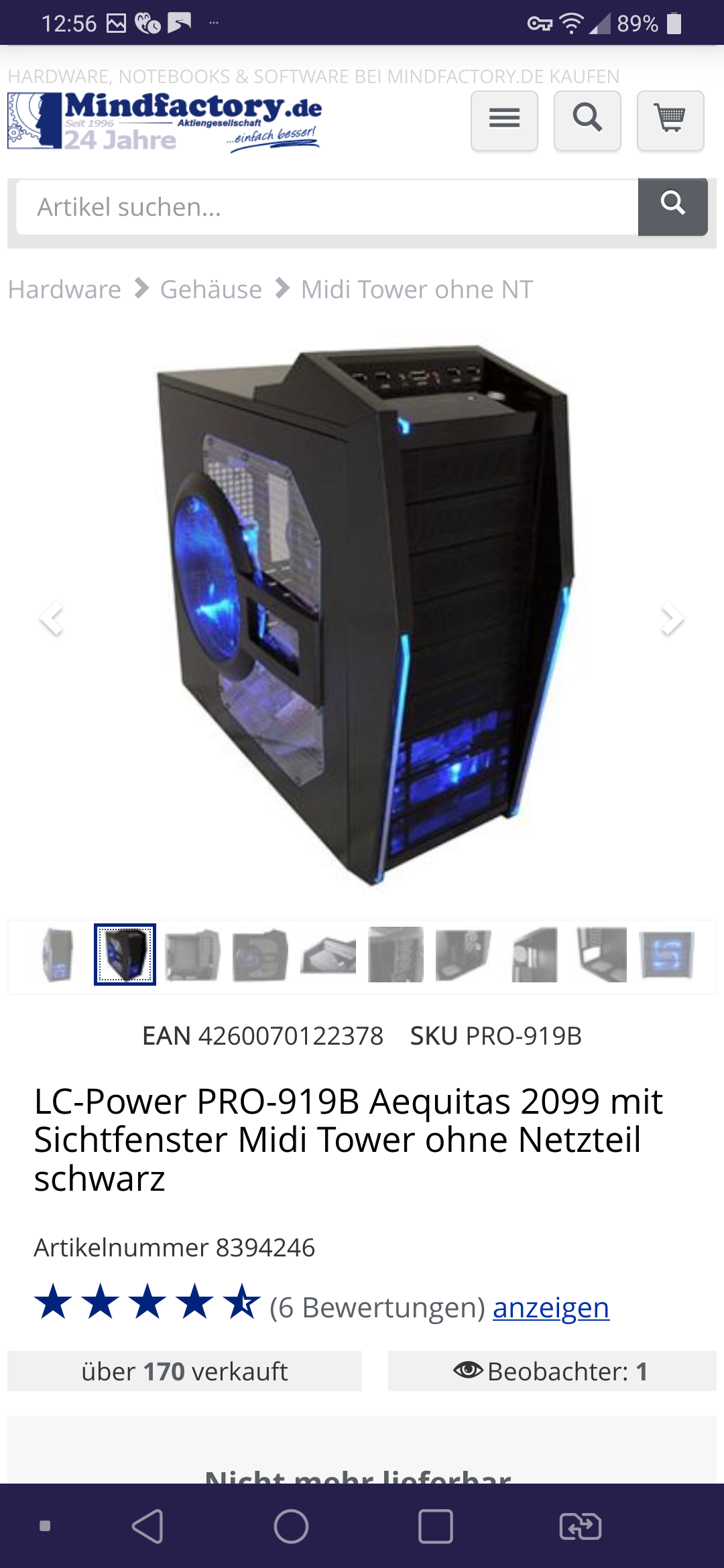The image size is (724, 1568).
Task: Show the previous product image
Action: 52,618
